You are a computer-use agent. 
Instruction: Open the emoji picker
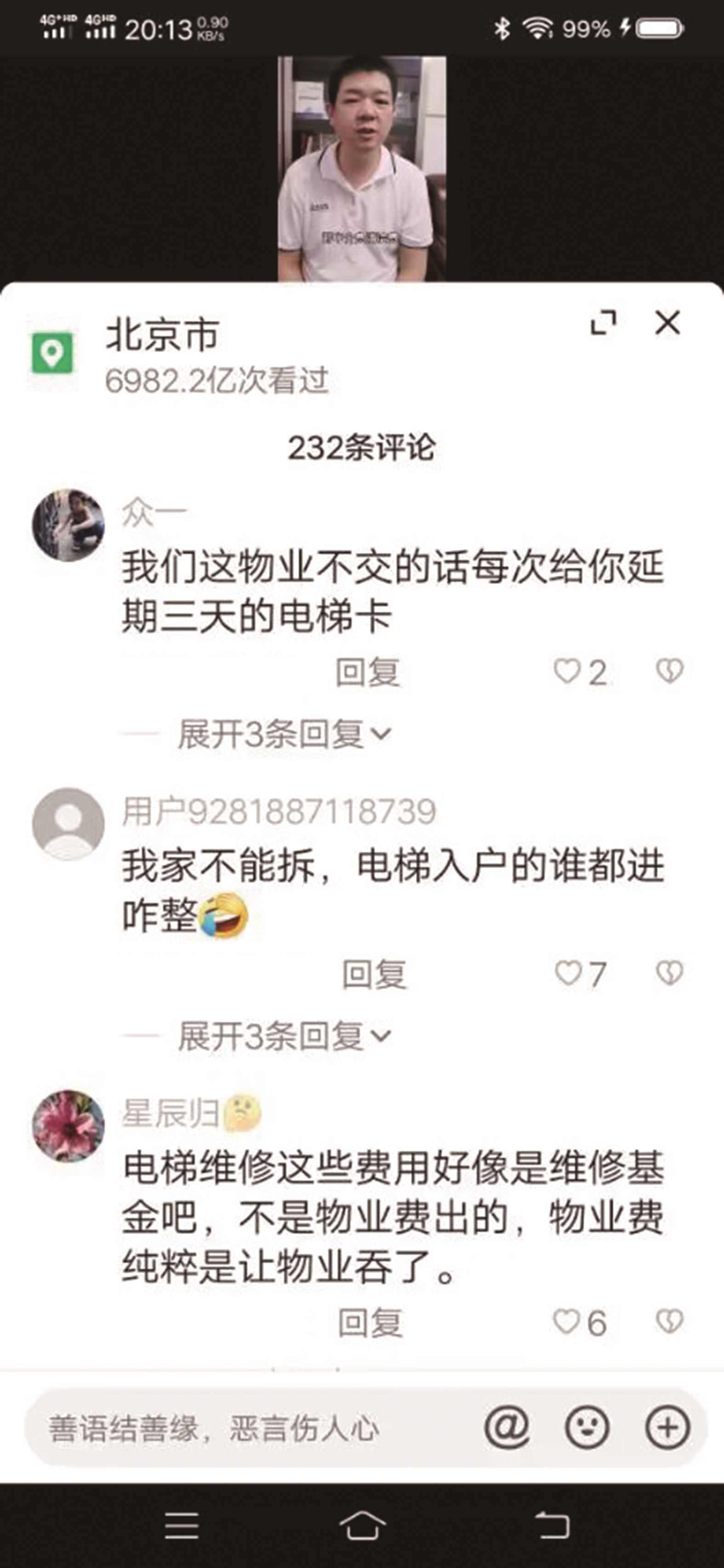(587, 1427)
